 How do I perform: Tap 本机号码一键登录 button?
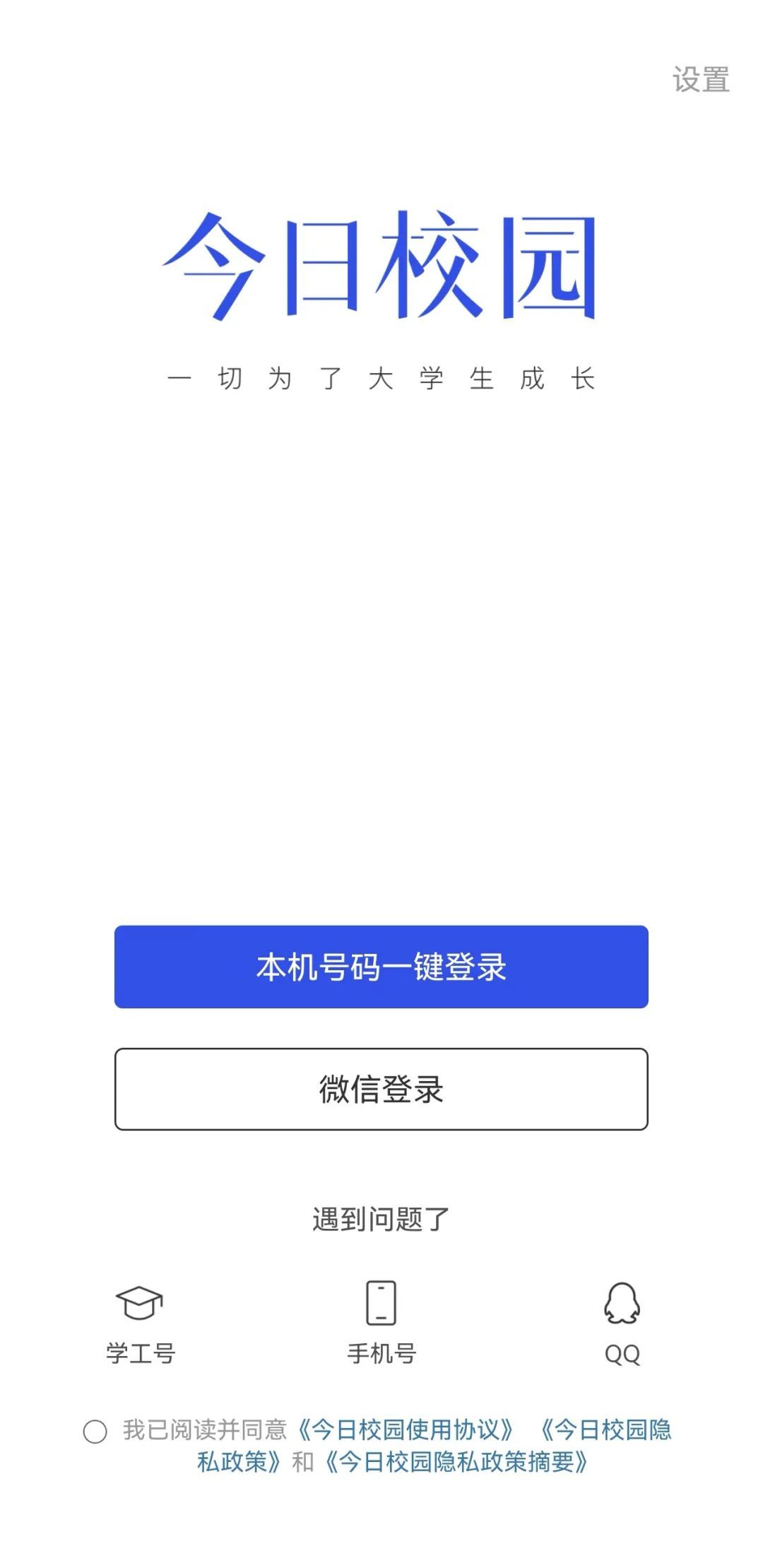pyautogui.click(x=381, y=967)
